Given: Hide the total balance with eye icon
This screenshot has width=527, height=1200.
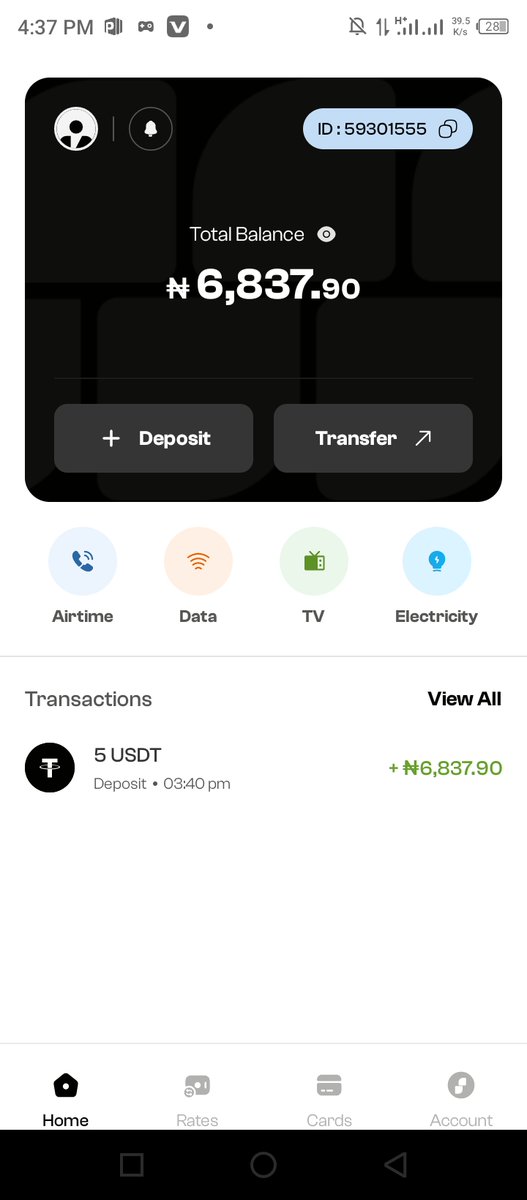Looking at the screenshot, I should (326, 234).
